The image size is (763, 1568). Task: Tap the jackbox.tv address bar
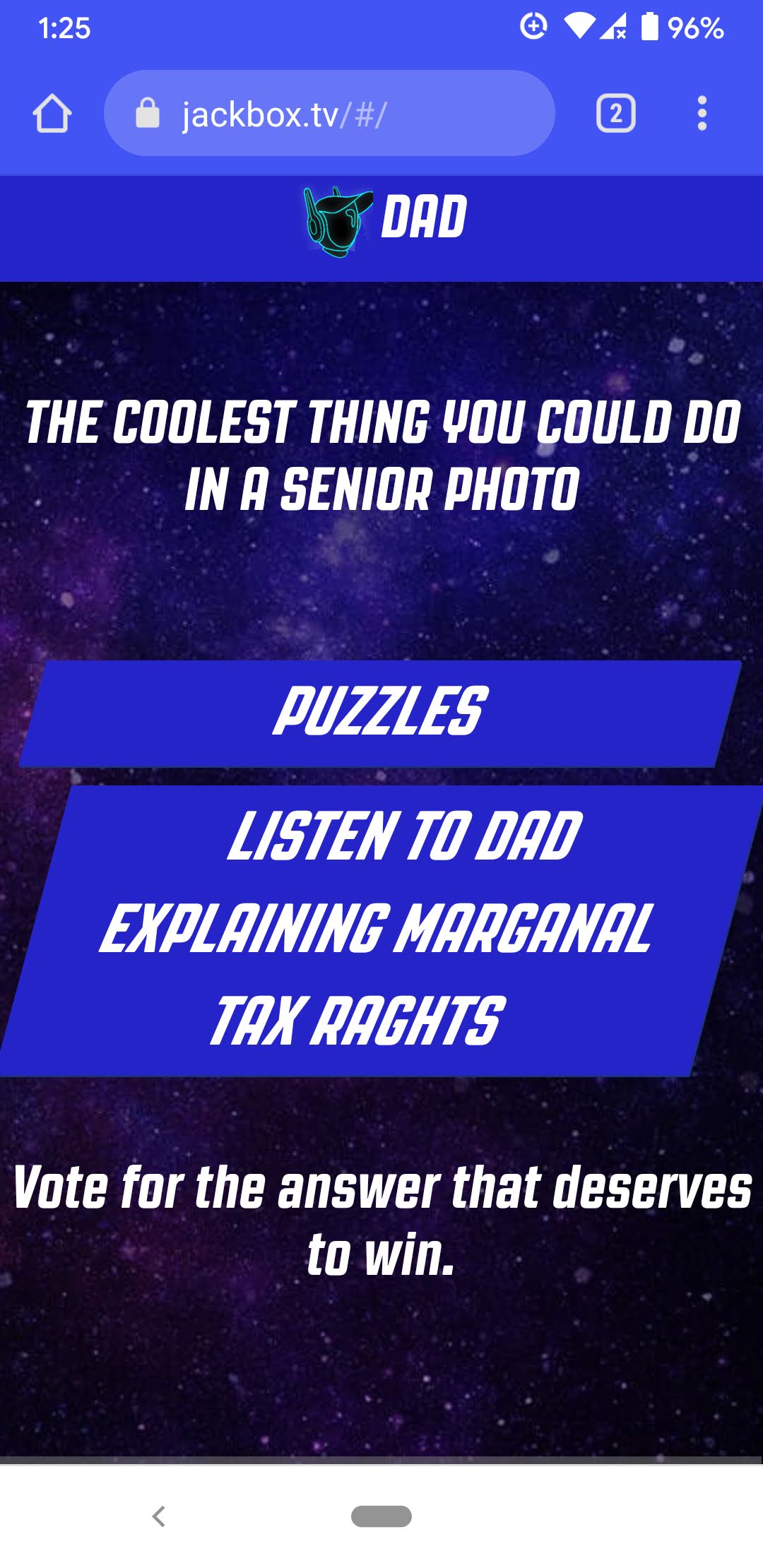pyautogui.click(x=329, y=114)
